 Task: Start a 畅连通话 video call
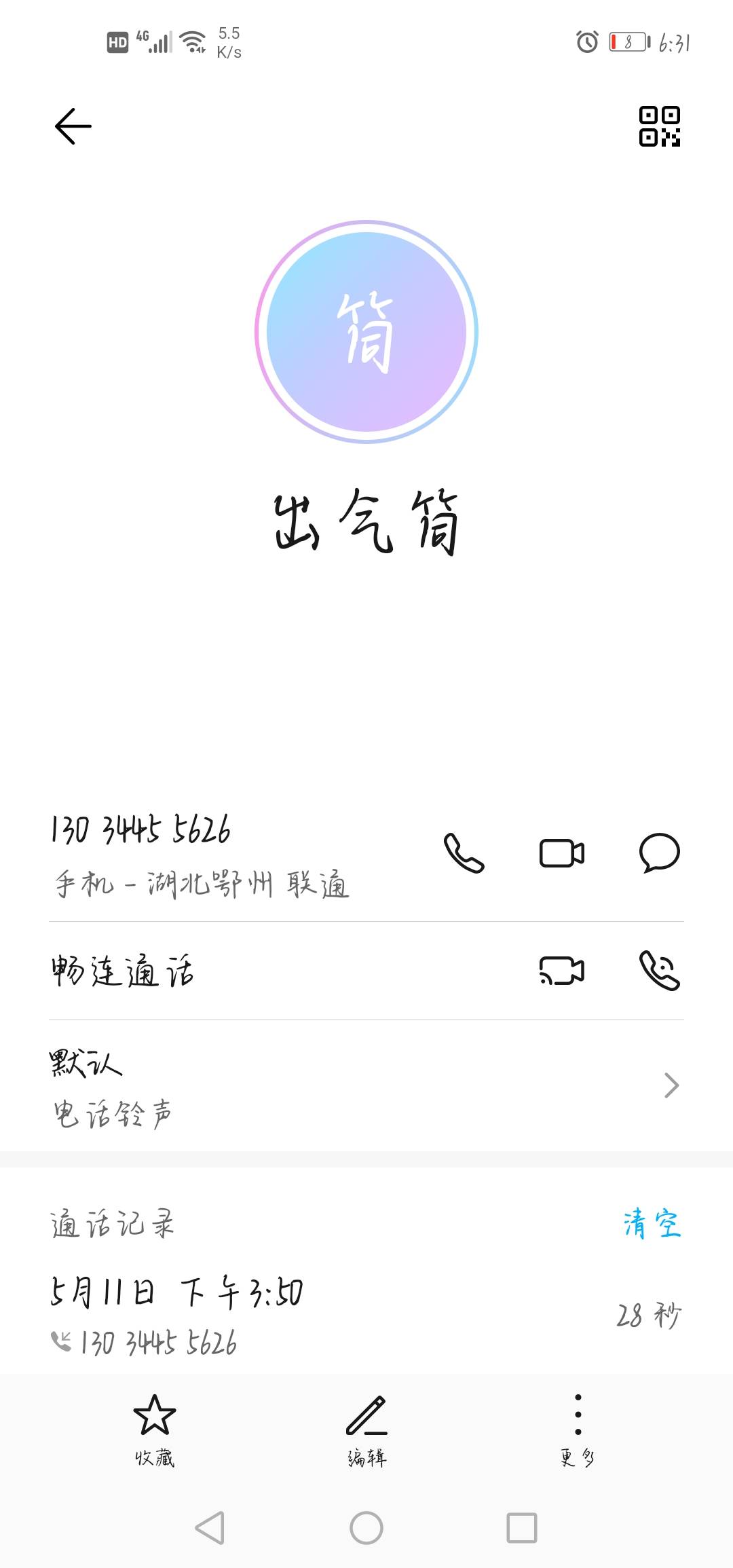[562, 972]
